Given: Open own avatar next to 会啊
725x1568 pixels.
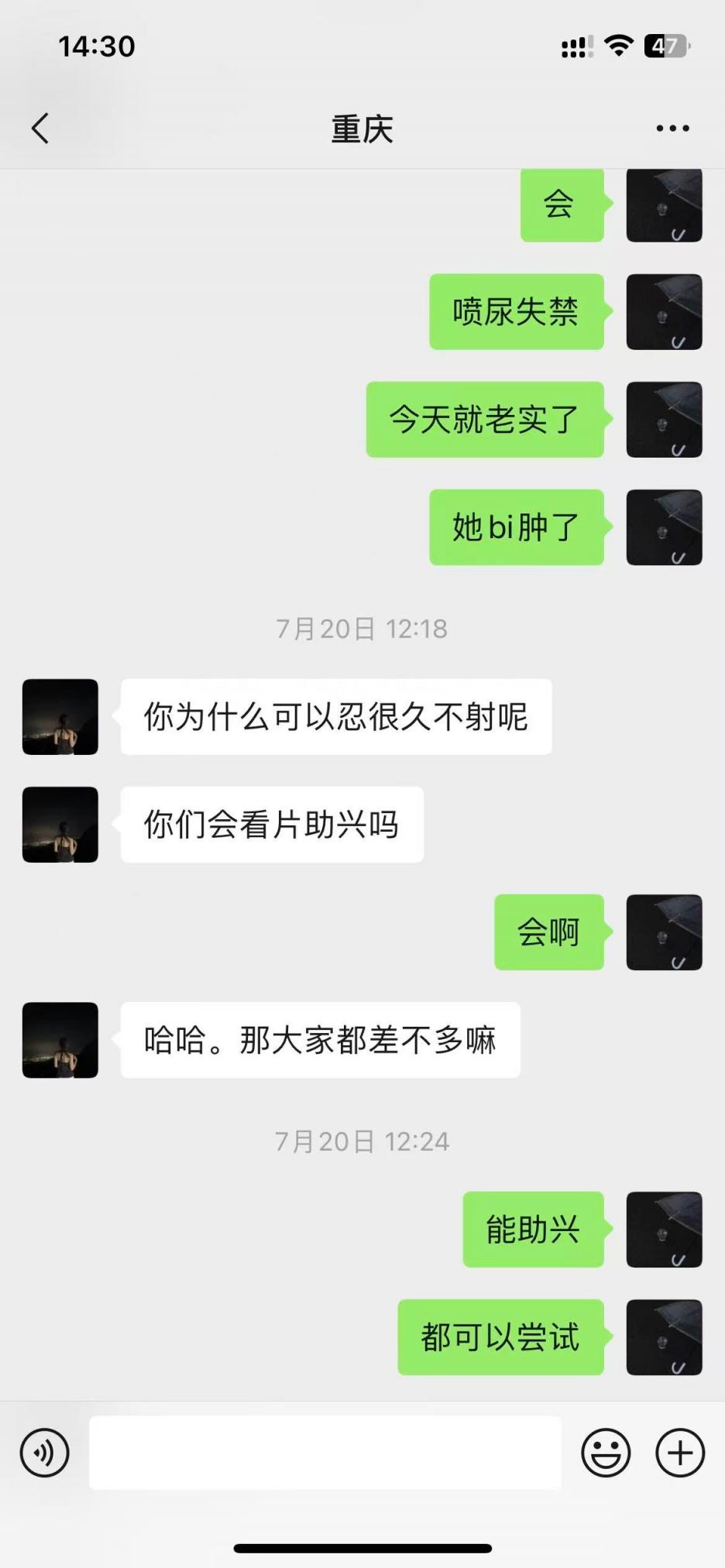Looking at the screenshot, I should 664,932.
